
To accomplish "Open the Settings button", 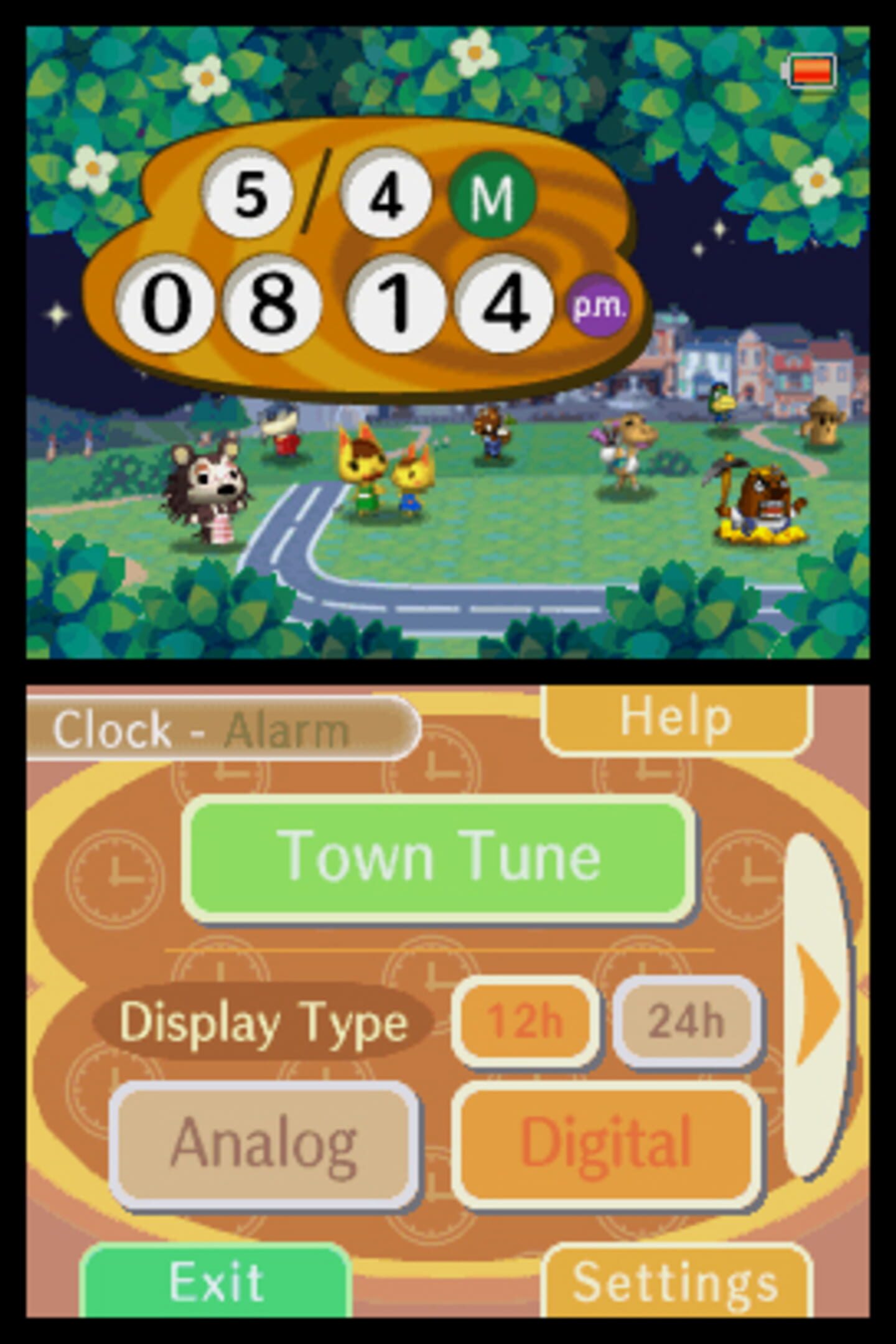I will (676, 1283).
